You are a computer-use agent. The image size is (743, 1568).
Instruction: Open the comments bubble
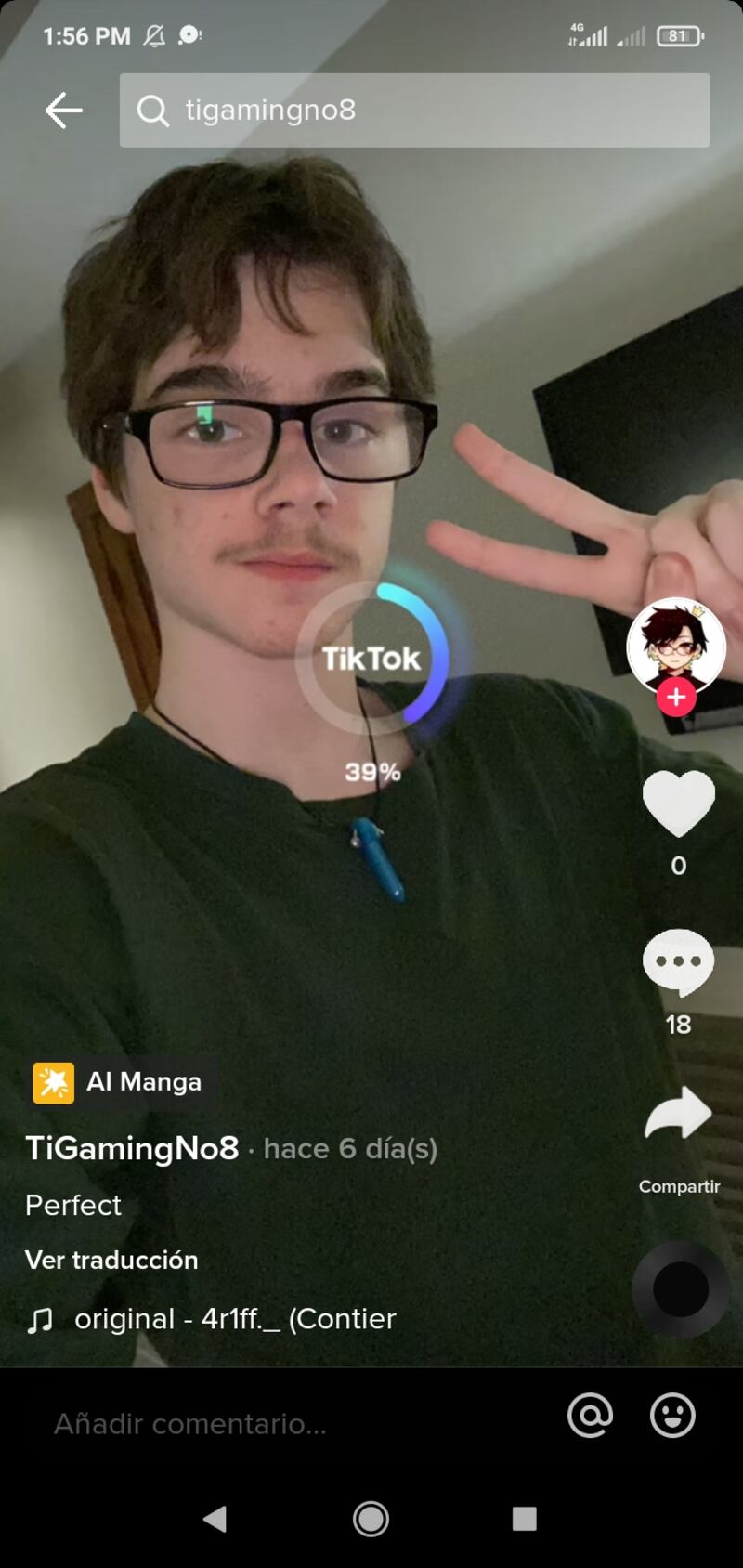click(x=679, y=963)
